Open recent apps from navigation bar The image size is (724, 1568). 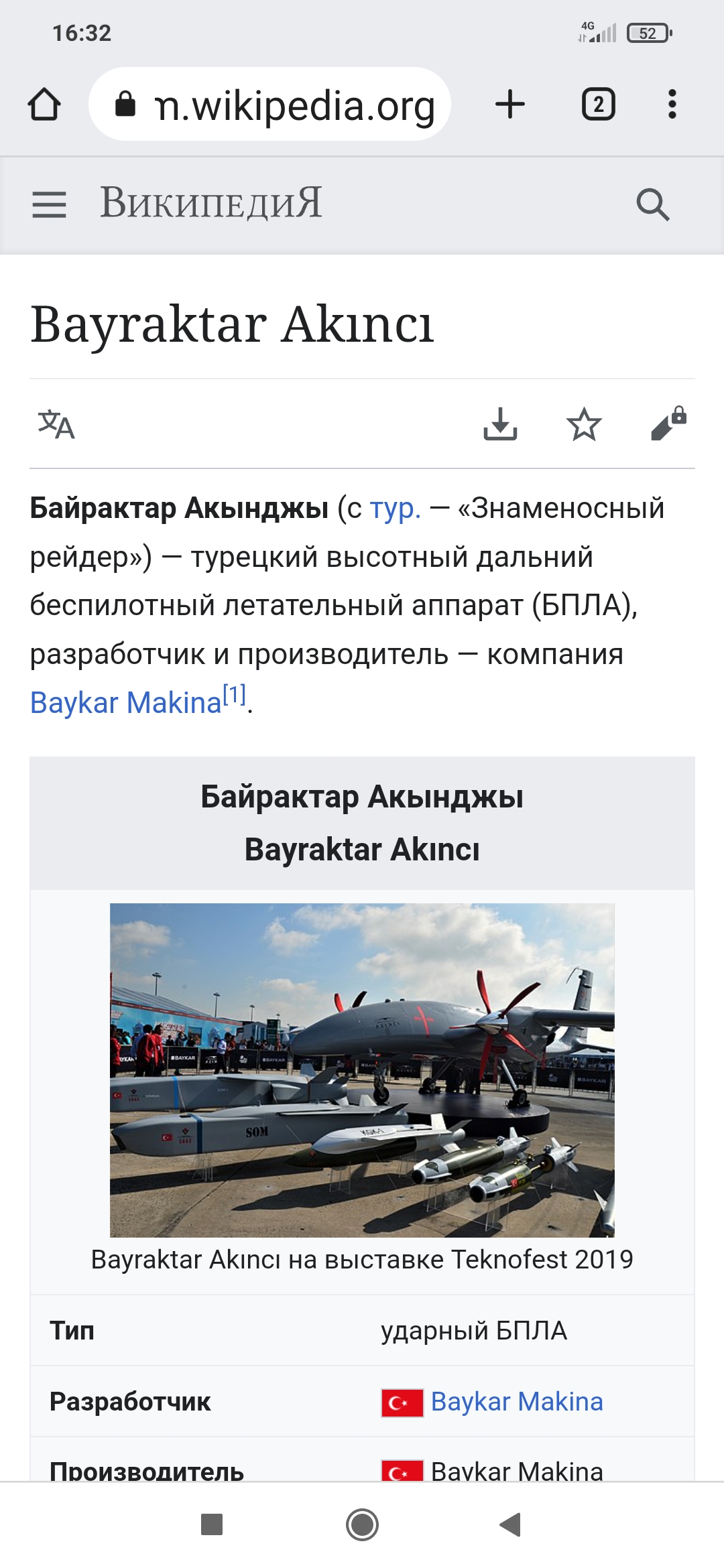(x=212, y=1524)
